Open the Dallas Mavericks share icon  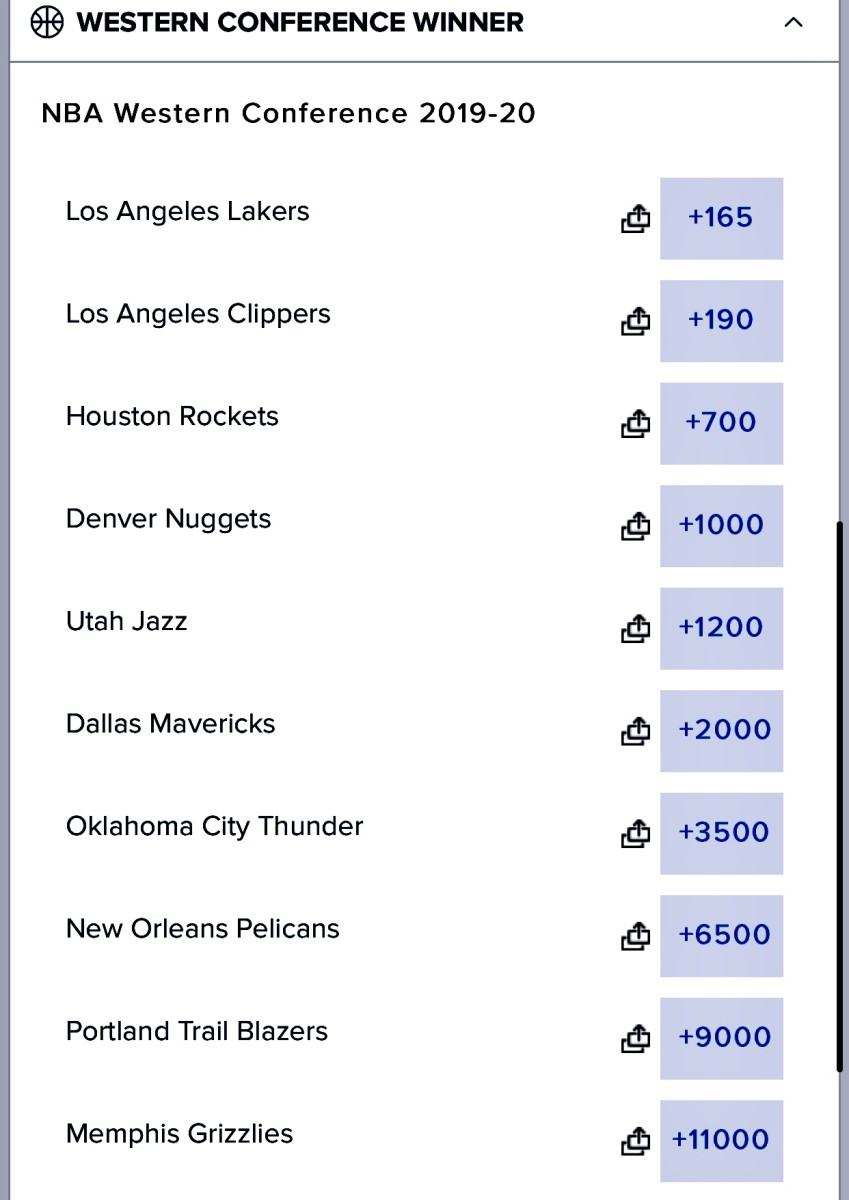[x=635, y=731]
